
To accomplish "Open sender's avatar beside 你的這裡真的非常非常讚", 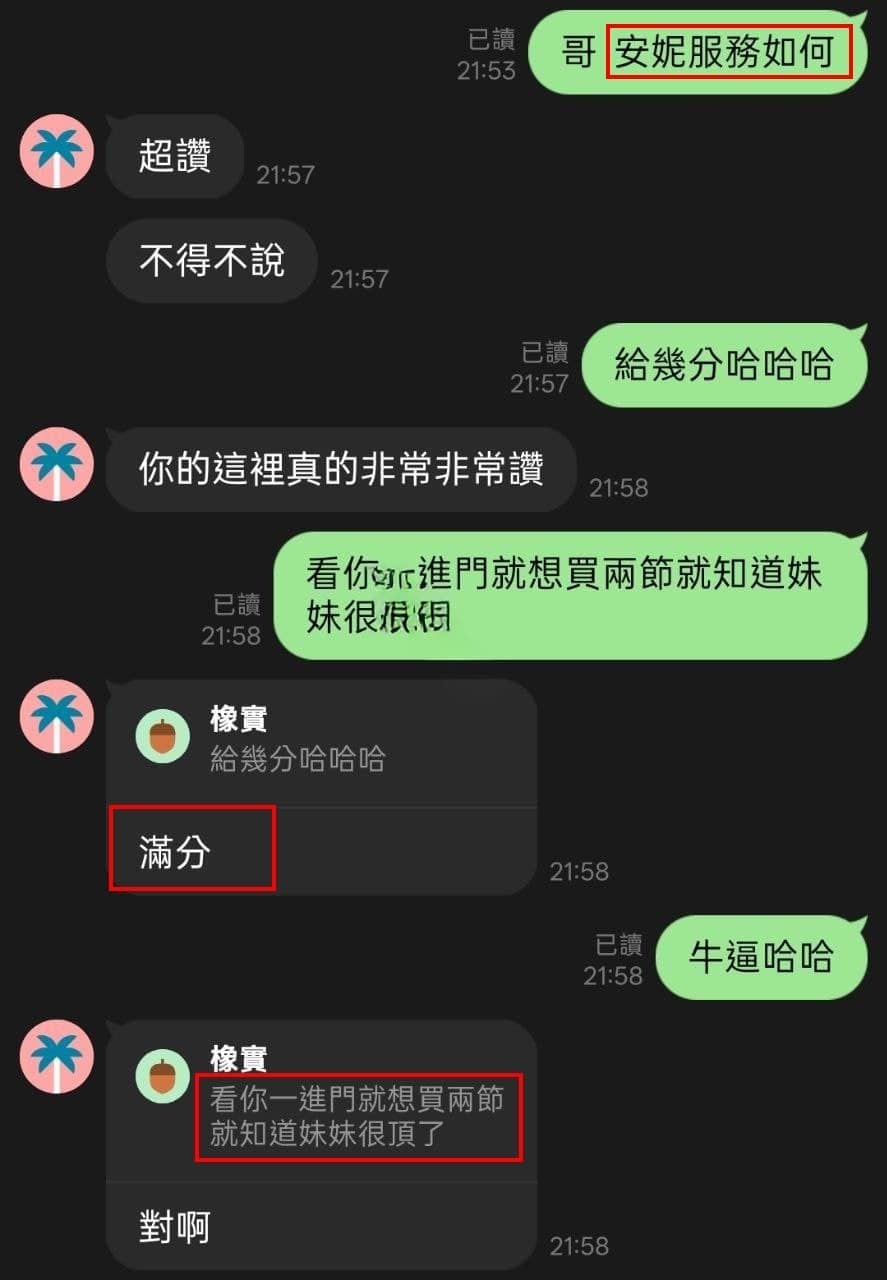I will tap(57, 464).
